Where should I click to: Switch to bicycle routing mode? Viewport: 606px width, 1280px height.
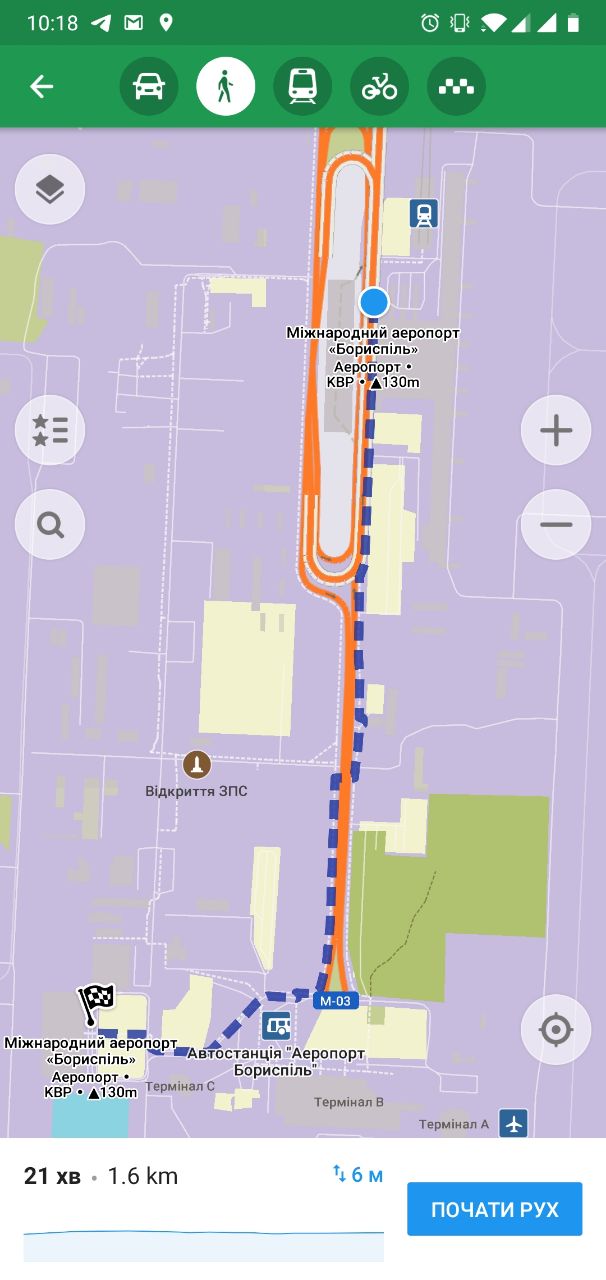point(379,87)
